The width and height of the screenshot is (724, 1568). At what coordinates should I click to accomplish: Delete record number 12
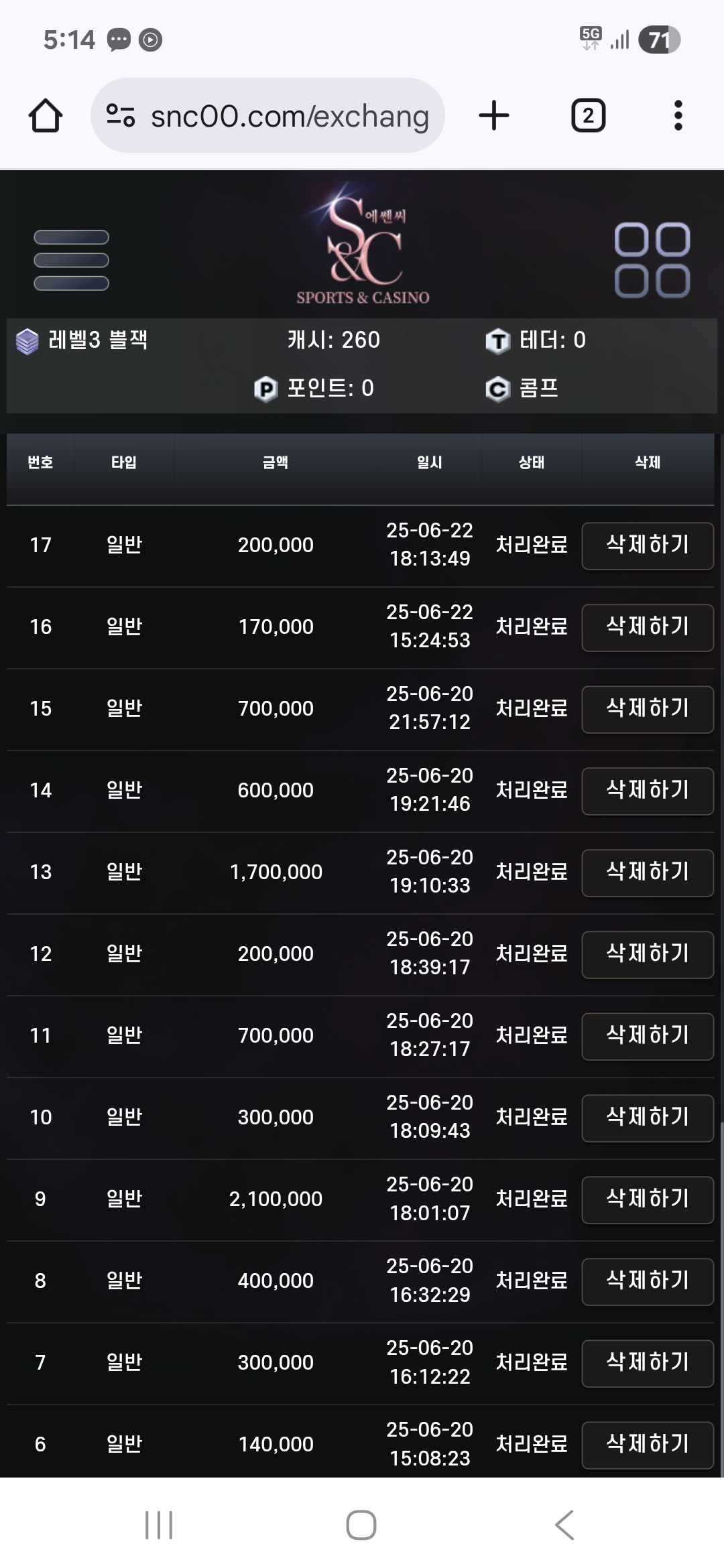(648, 954)
